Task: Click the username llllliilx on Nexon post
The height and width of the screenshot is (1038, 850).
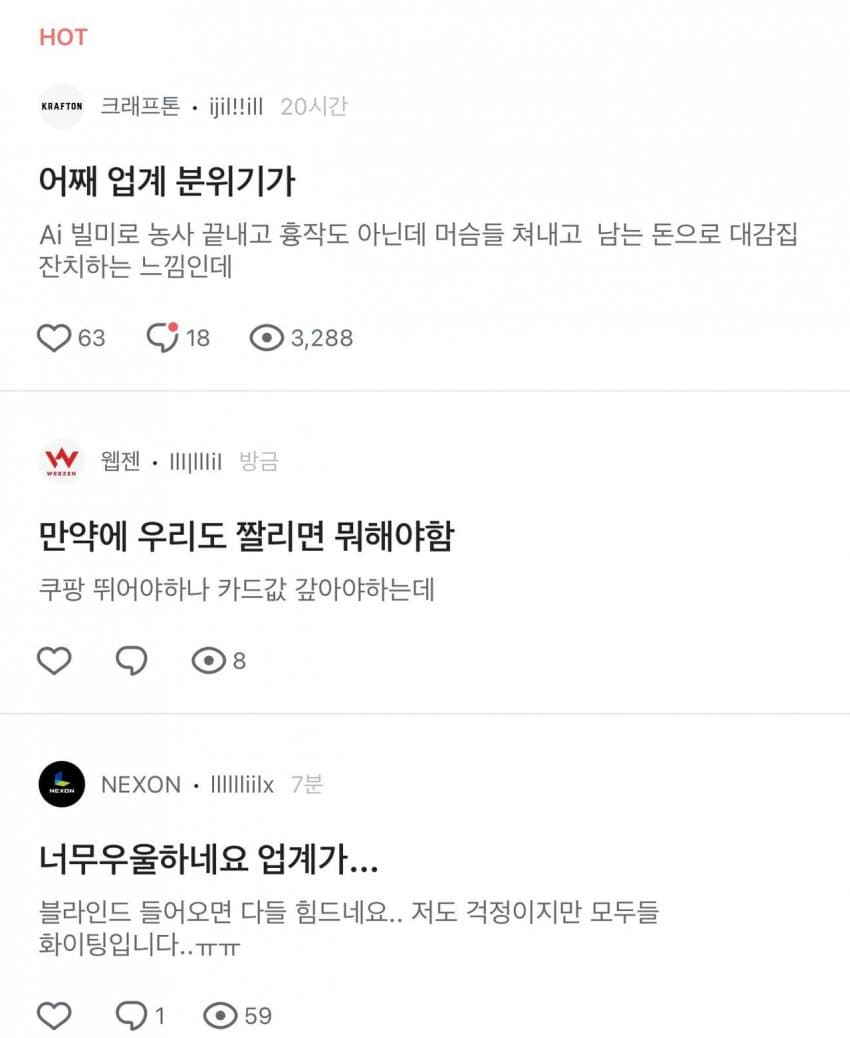Action: [x=242, y=785]
